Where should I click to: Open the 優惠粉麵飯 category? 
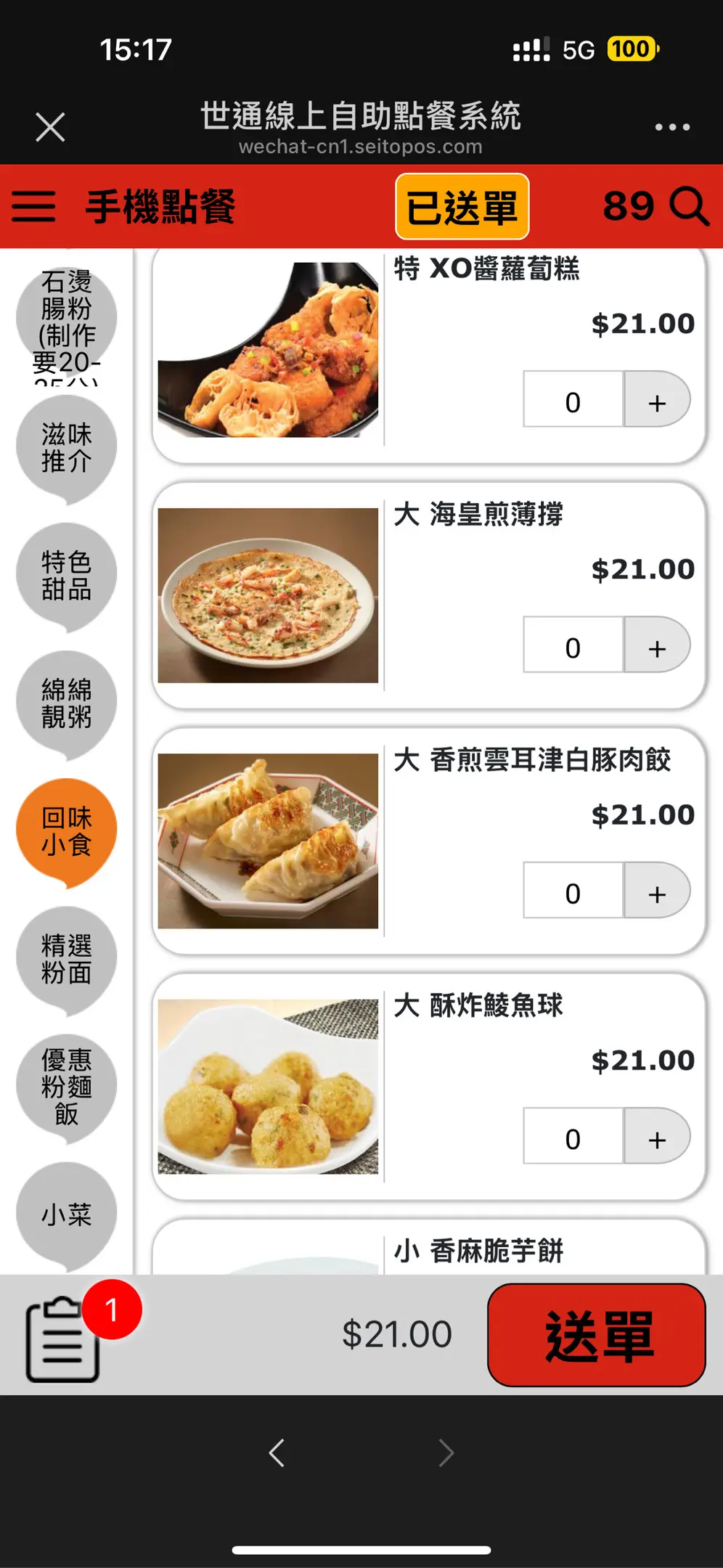[x=66, y=1087]
